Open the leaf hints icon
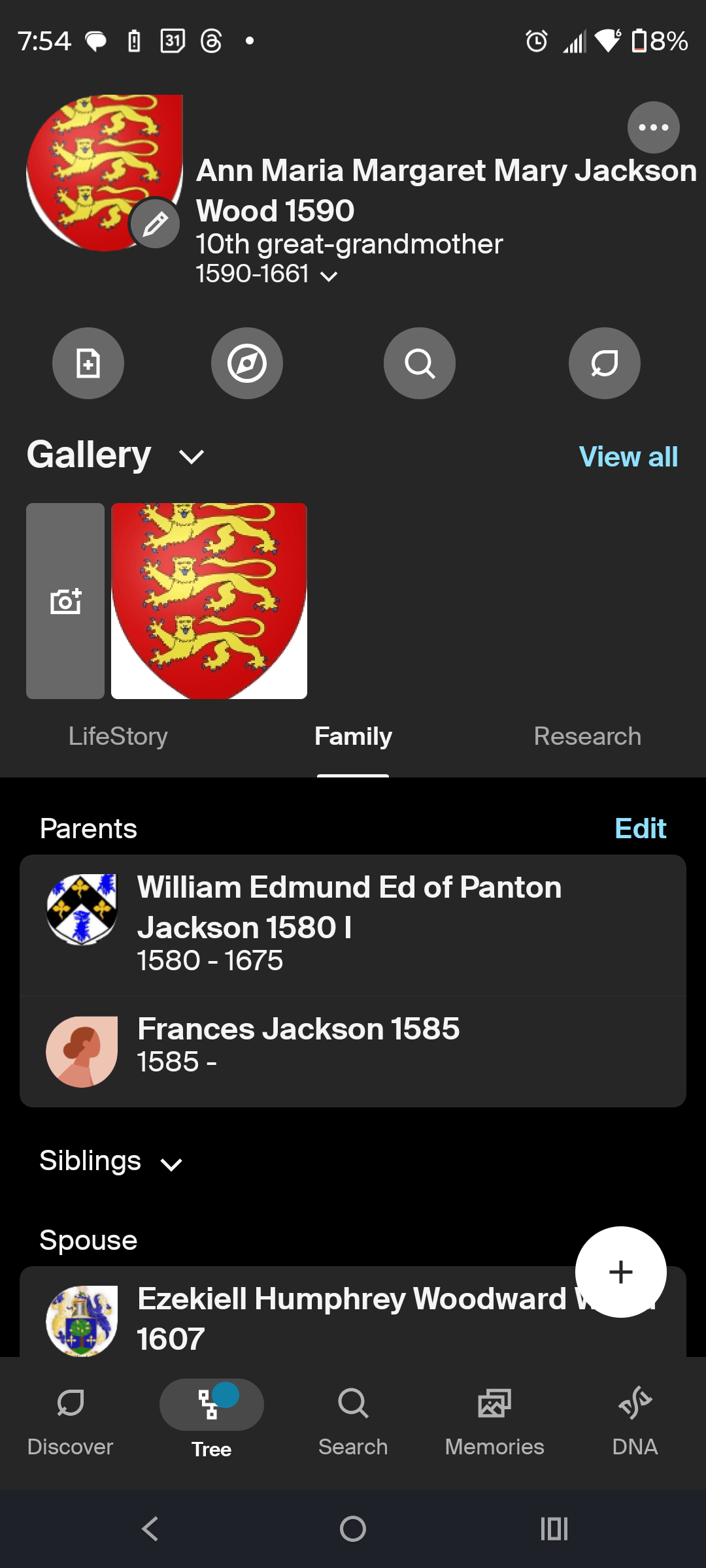The image size is (706, 1568). tap(605, 363)
